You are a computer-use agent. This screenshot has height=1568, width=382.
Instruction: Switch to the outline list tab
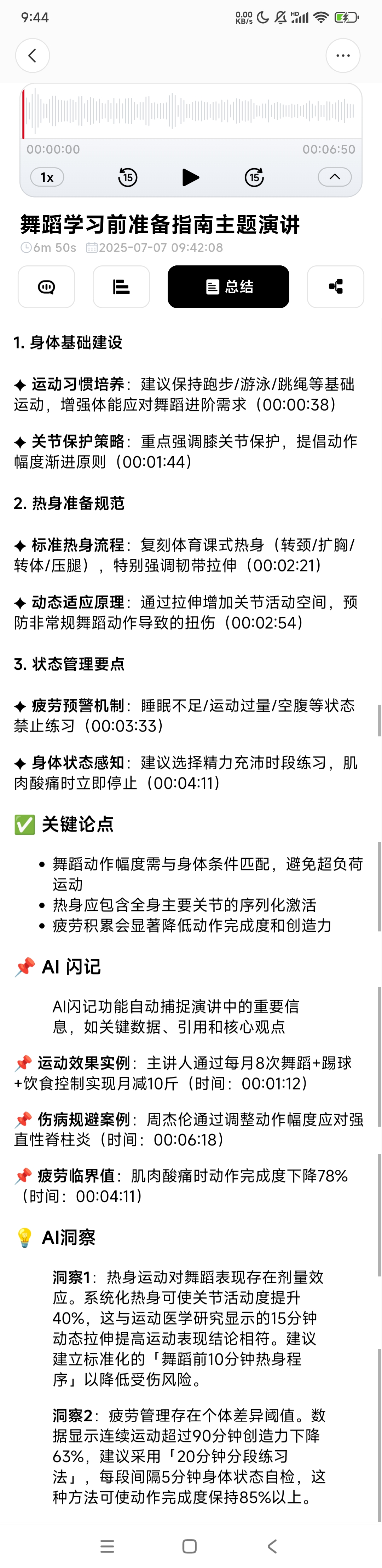(x=121, y=287)
